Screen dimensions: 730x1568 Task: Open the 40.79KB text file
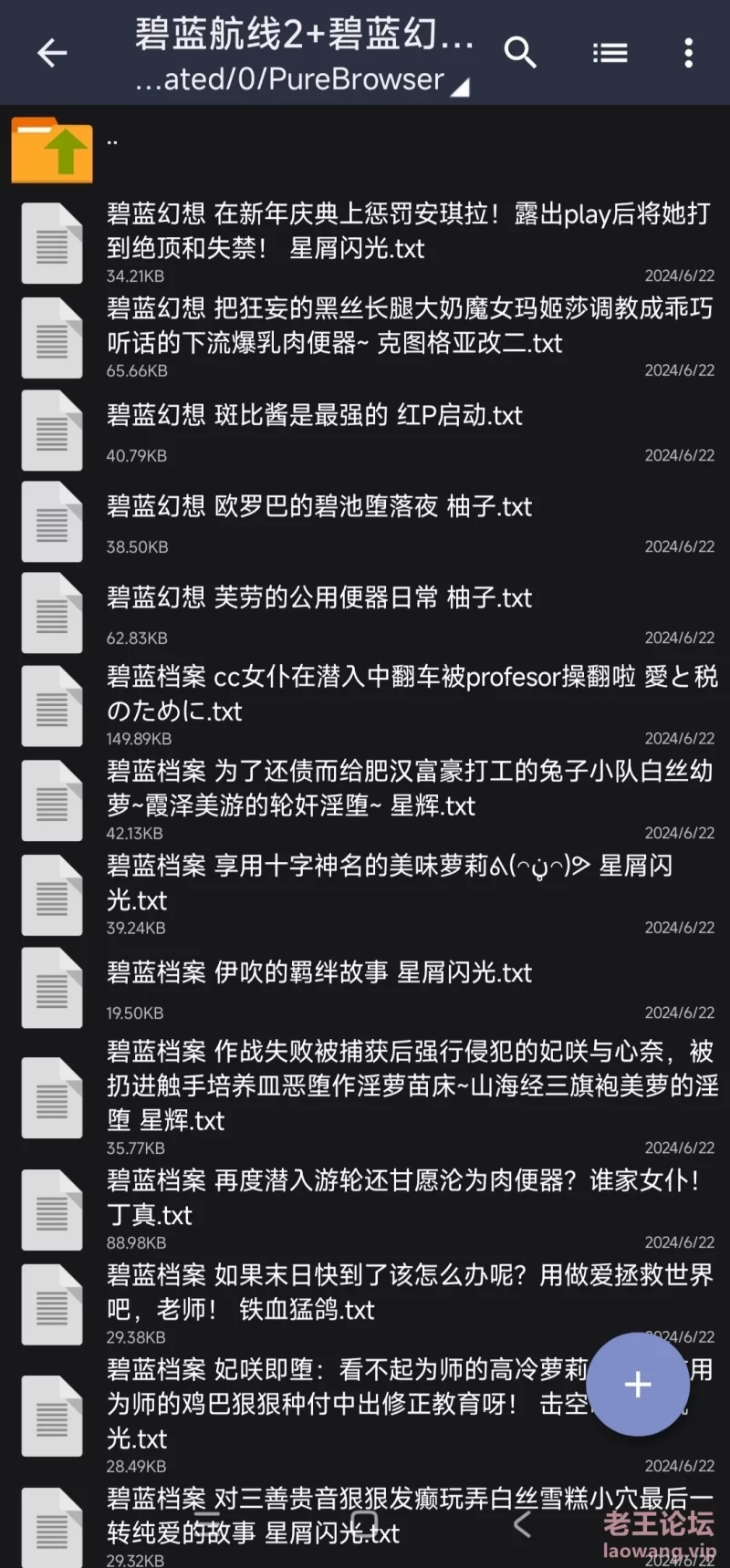[x=365, y=430]
